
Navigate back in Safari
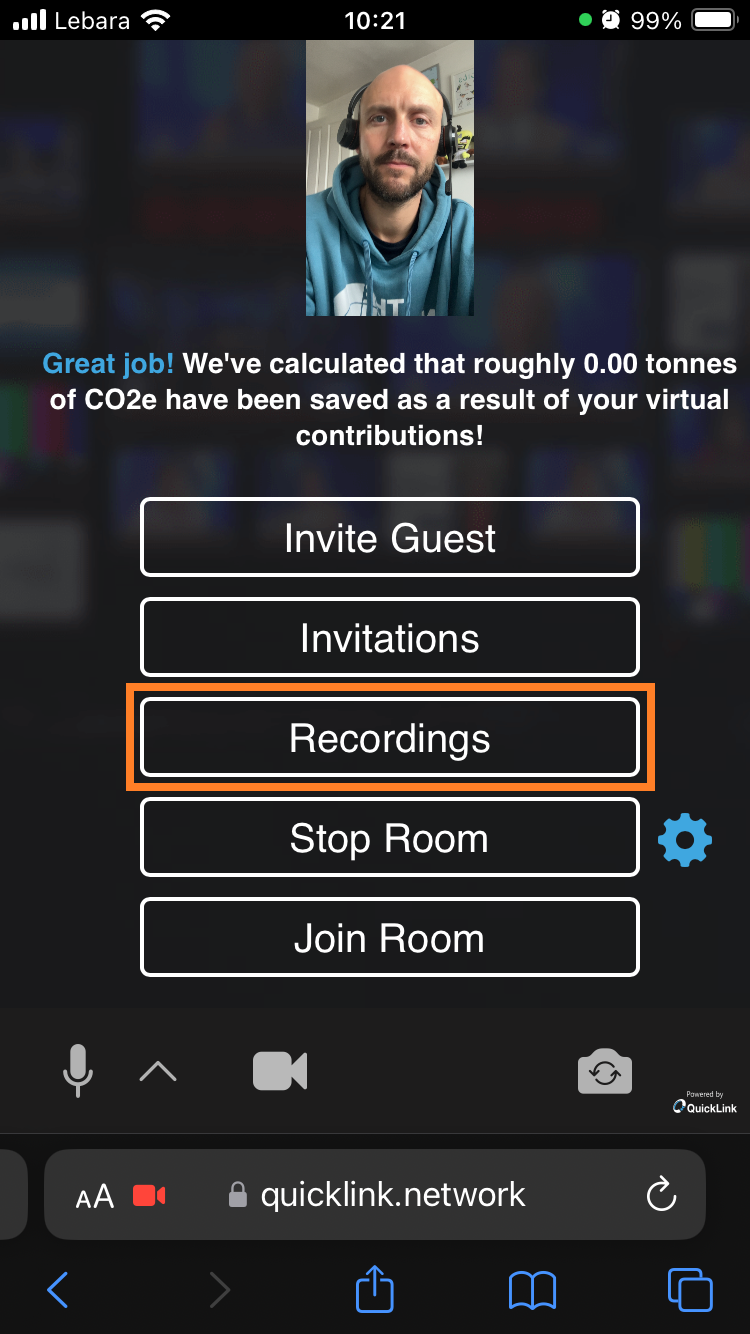(x=57, y=1290)
